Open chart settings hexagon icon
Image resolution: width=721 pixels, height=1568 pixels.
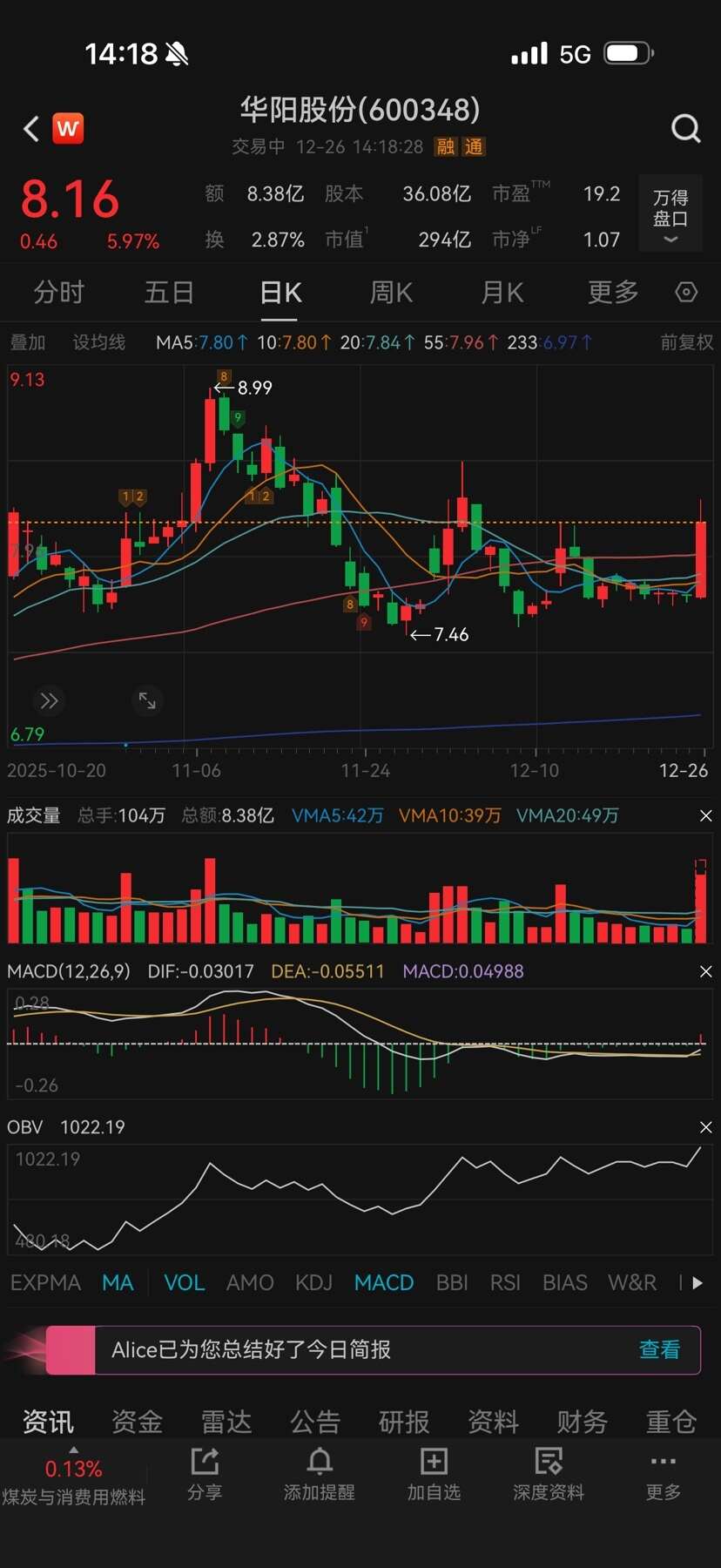click(x=686, y=293)
